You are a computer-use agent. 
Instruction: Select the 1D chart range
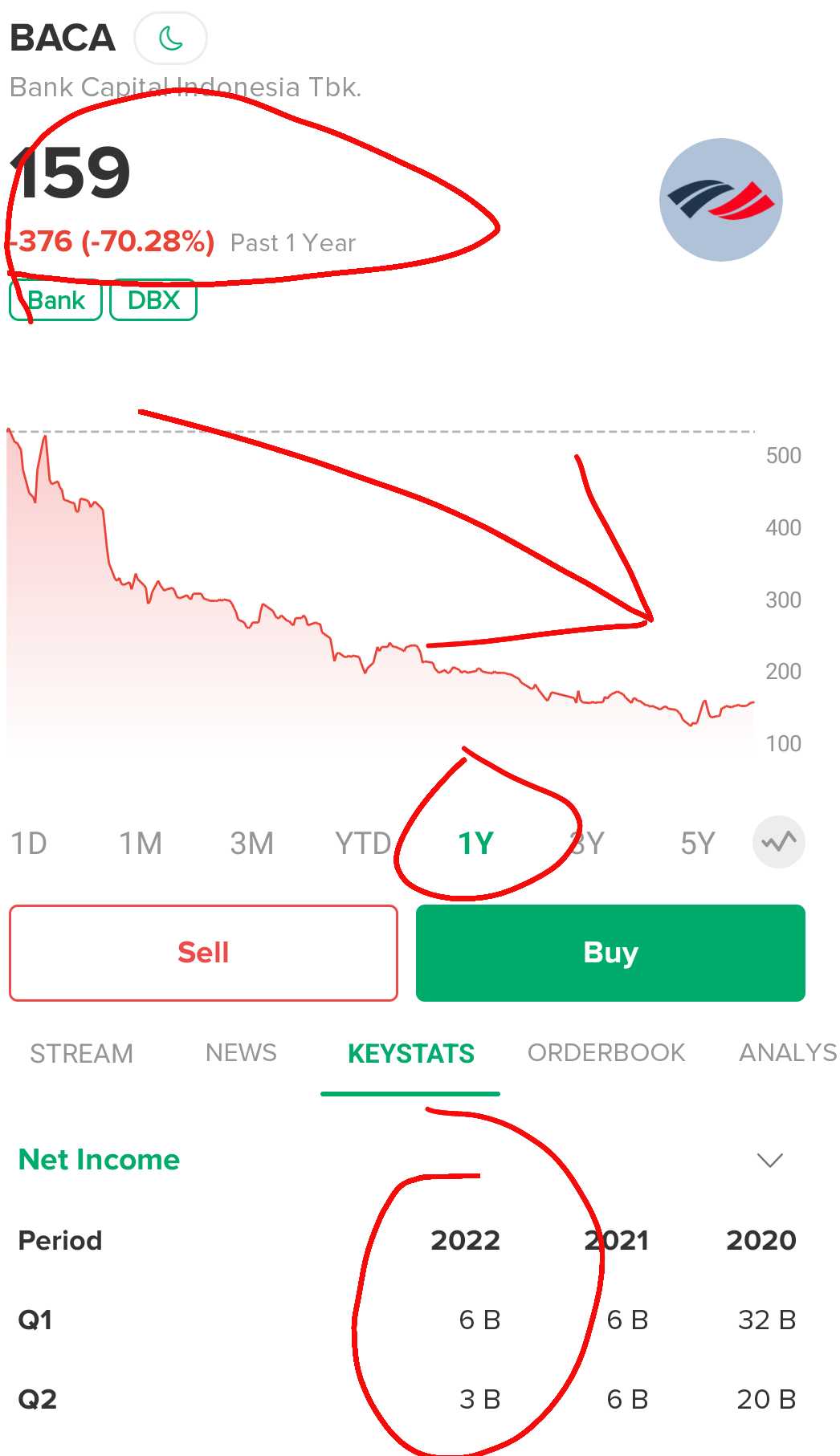pyautogui.click(x=29, y=844)
